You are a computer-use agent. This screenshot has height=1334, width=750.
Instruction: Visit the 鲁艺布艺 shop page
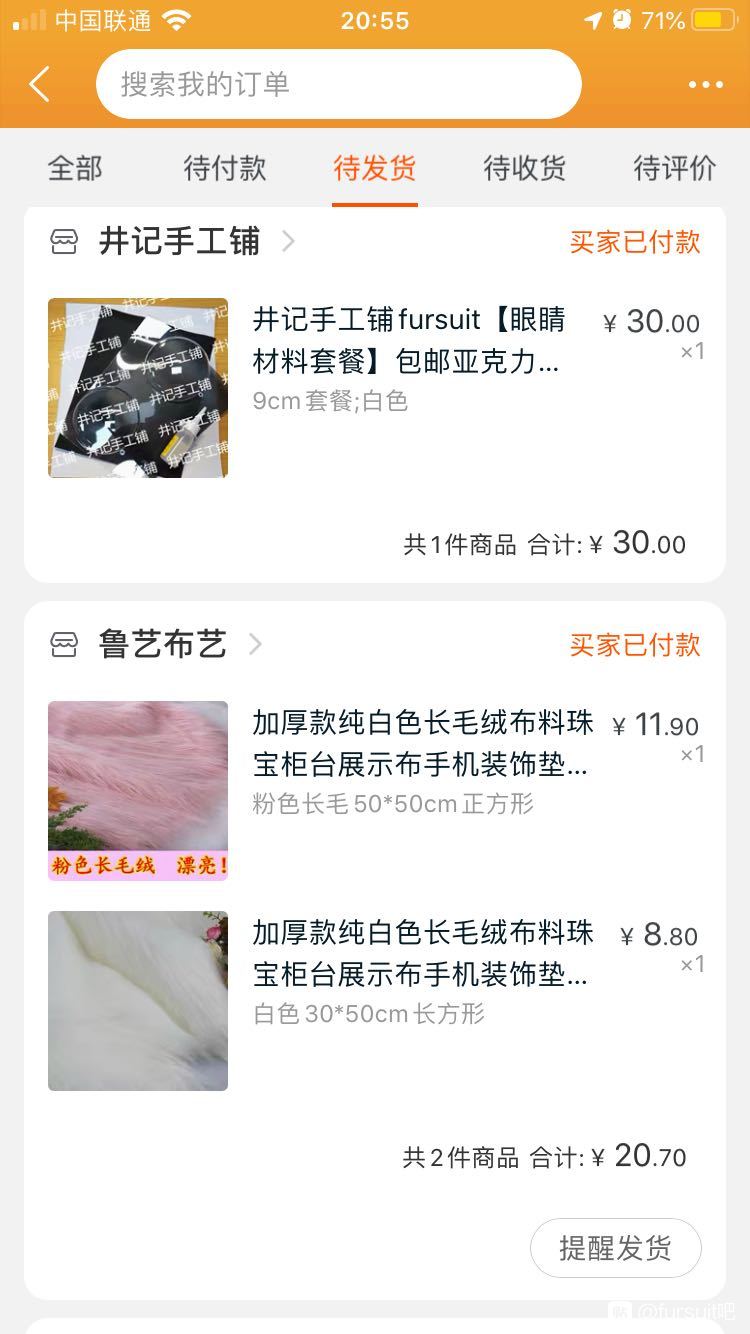point(163,644)
